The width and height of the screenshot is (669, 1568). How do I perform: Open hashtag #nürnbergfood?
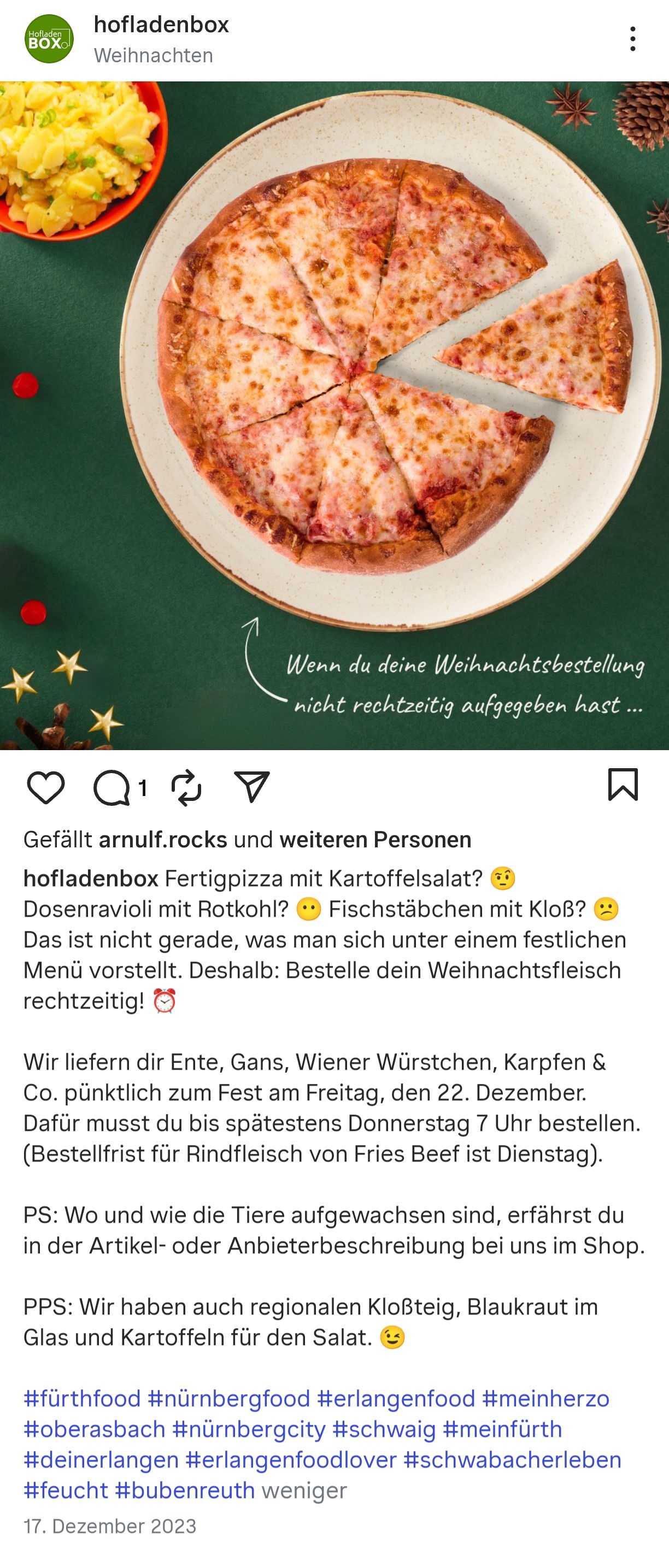point(229,1398)
